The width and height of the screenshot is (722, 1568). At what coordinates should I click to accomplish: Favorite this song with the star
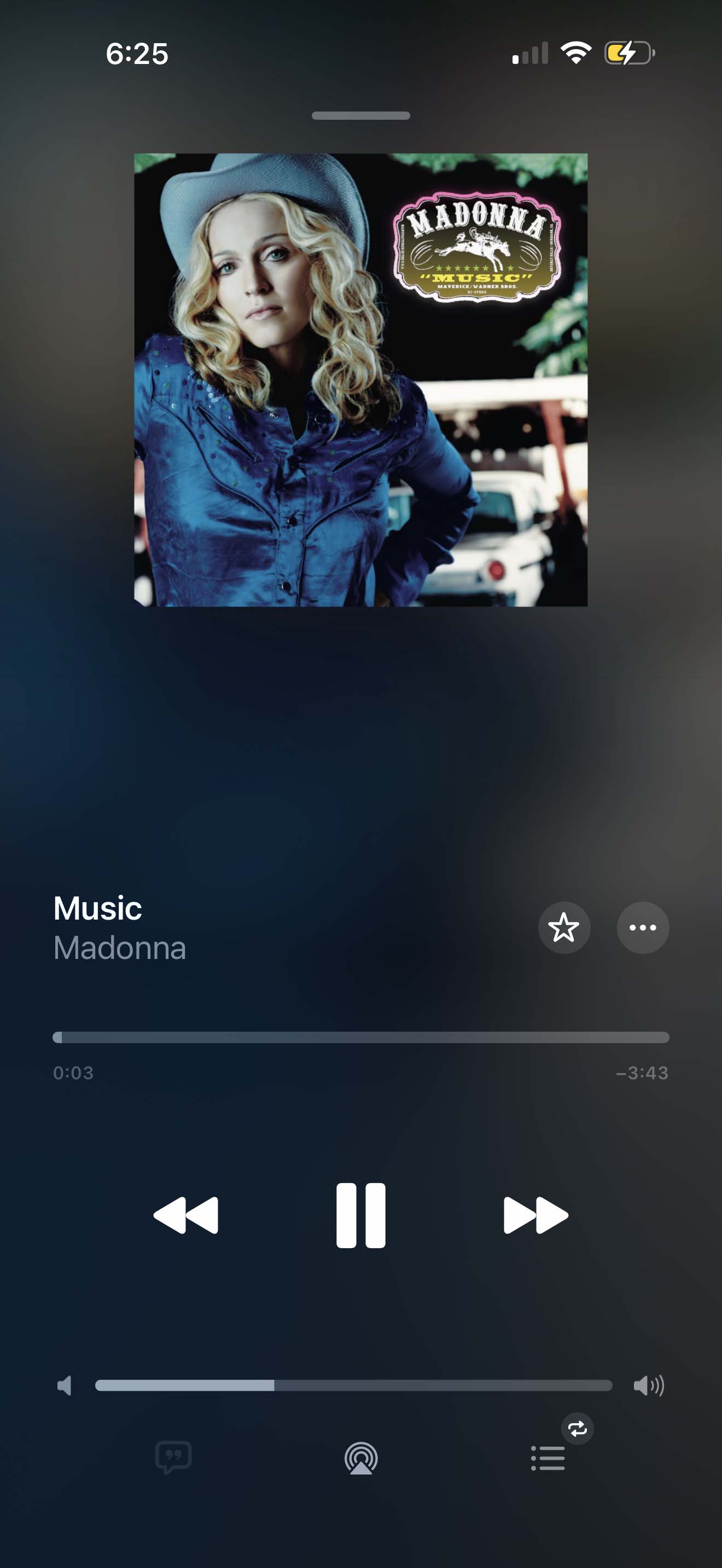[564, 927]
